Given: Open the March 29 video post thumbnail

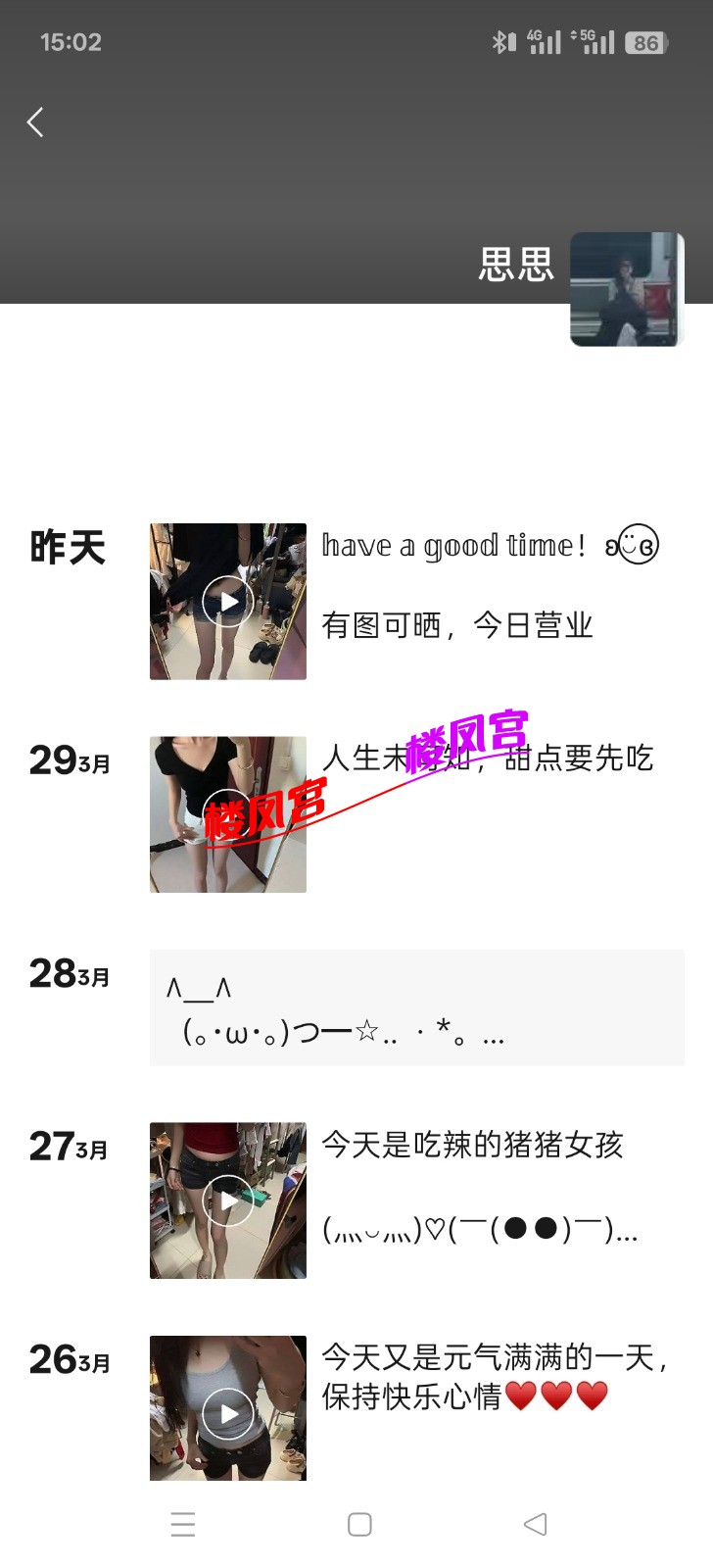Looking at the screenshot, I should (x=228, y=814).
